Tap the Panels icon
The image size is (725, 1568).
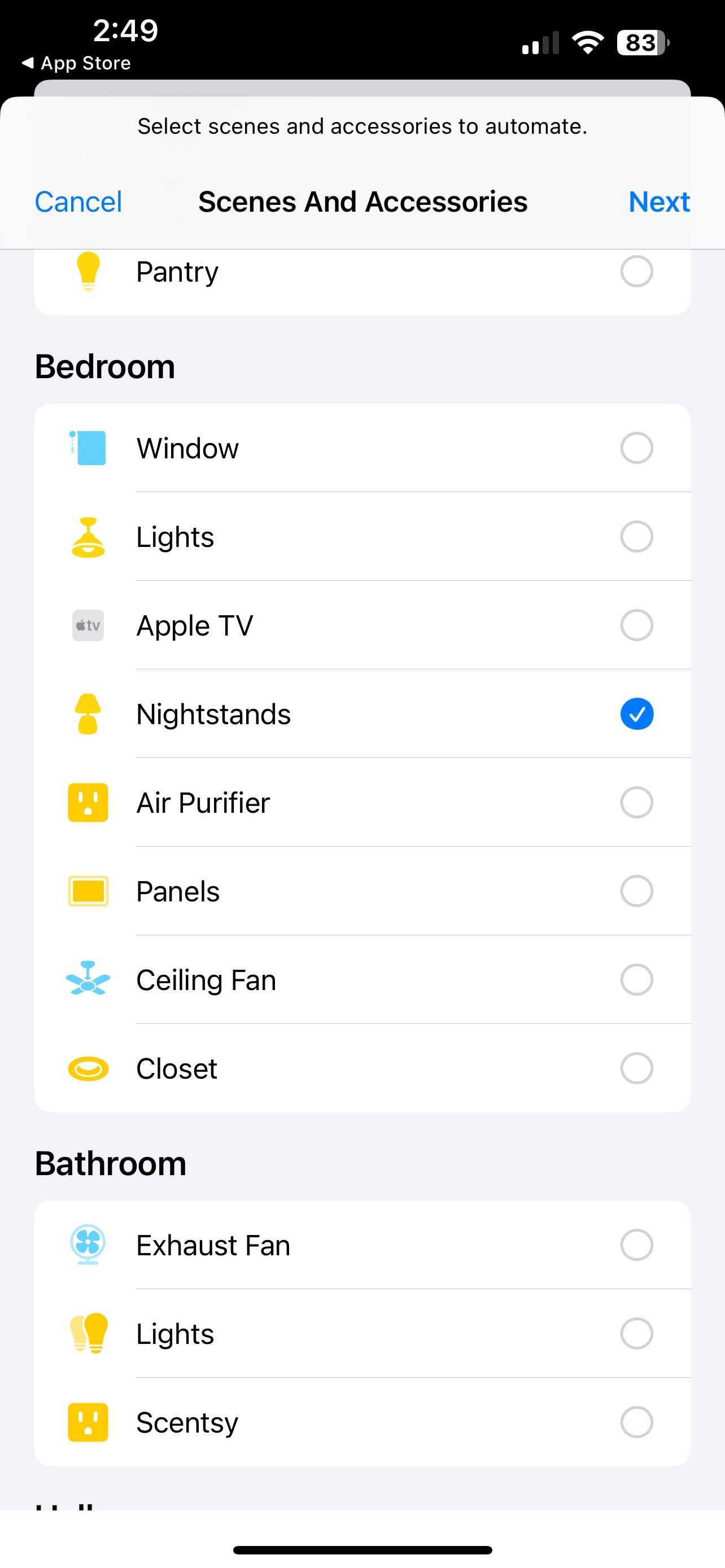point(87,891)
